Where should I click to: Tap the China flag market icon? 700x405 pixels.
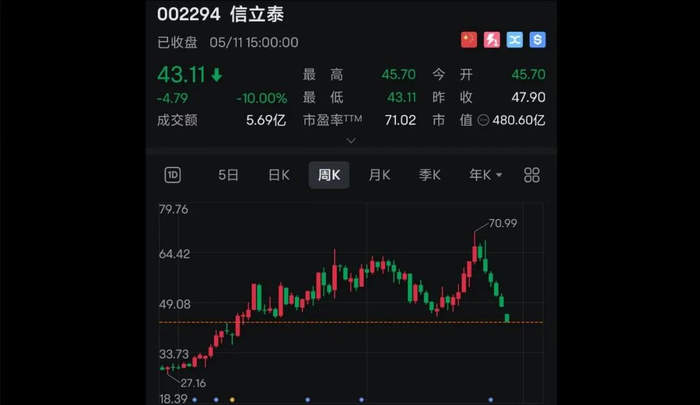[x=469, y=40]
